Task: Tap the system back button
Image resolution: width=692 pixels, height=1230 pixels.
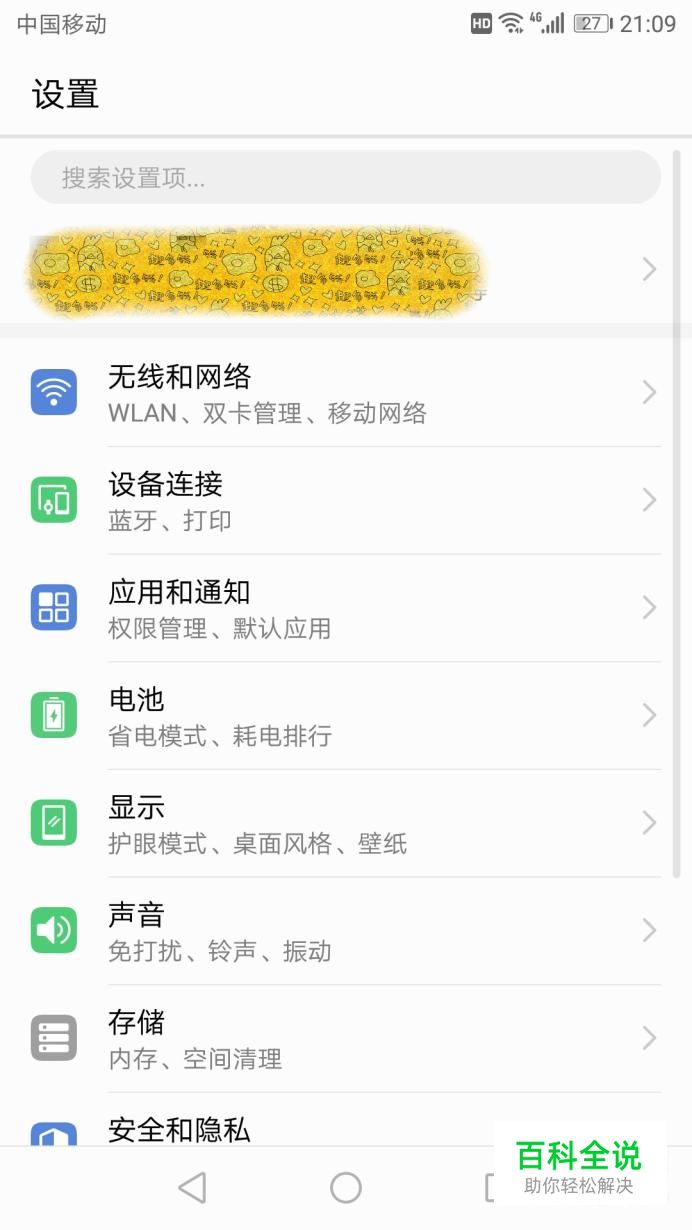Action: click(192, 1188)
